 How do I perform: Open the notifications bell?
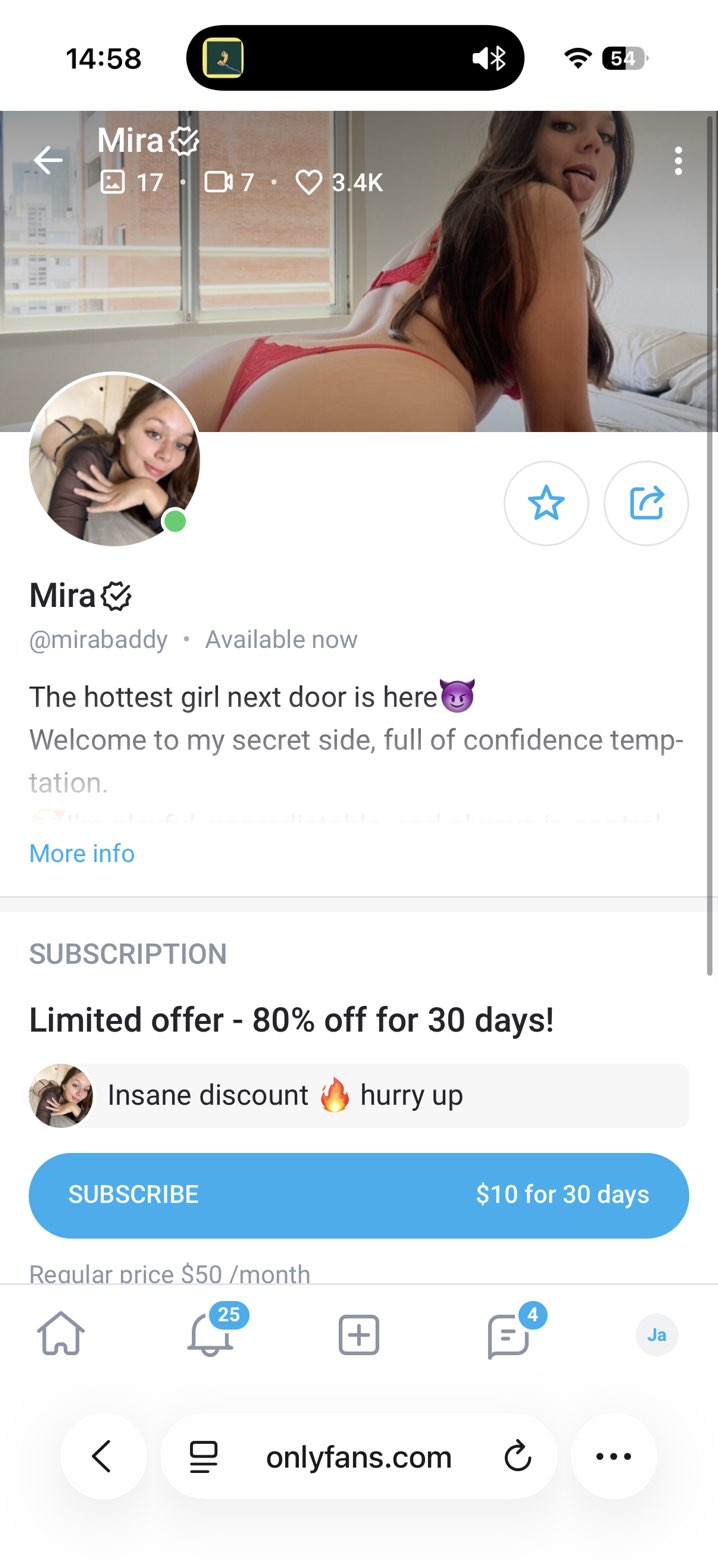tap(210, 1335)
